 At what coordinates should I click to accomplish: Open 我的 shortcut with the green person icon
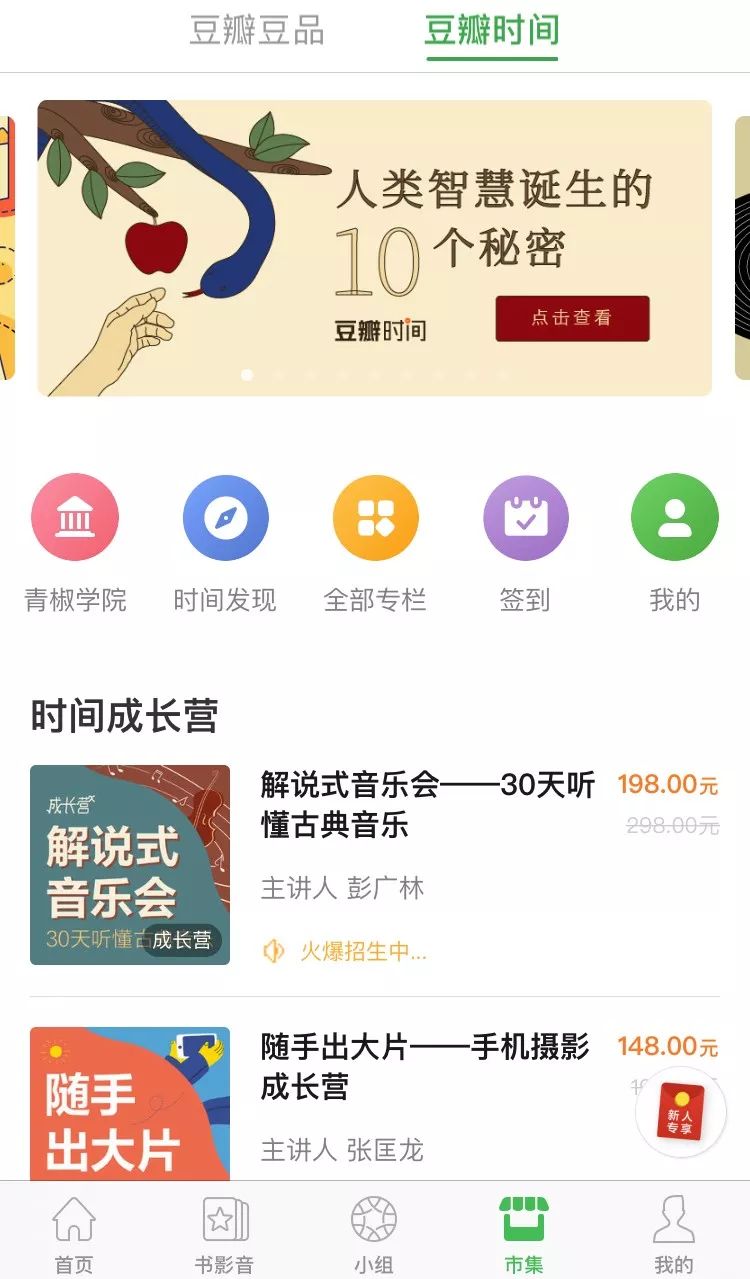coord(674,518)
